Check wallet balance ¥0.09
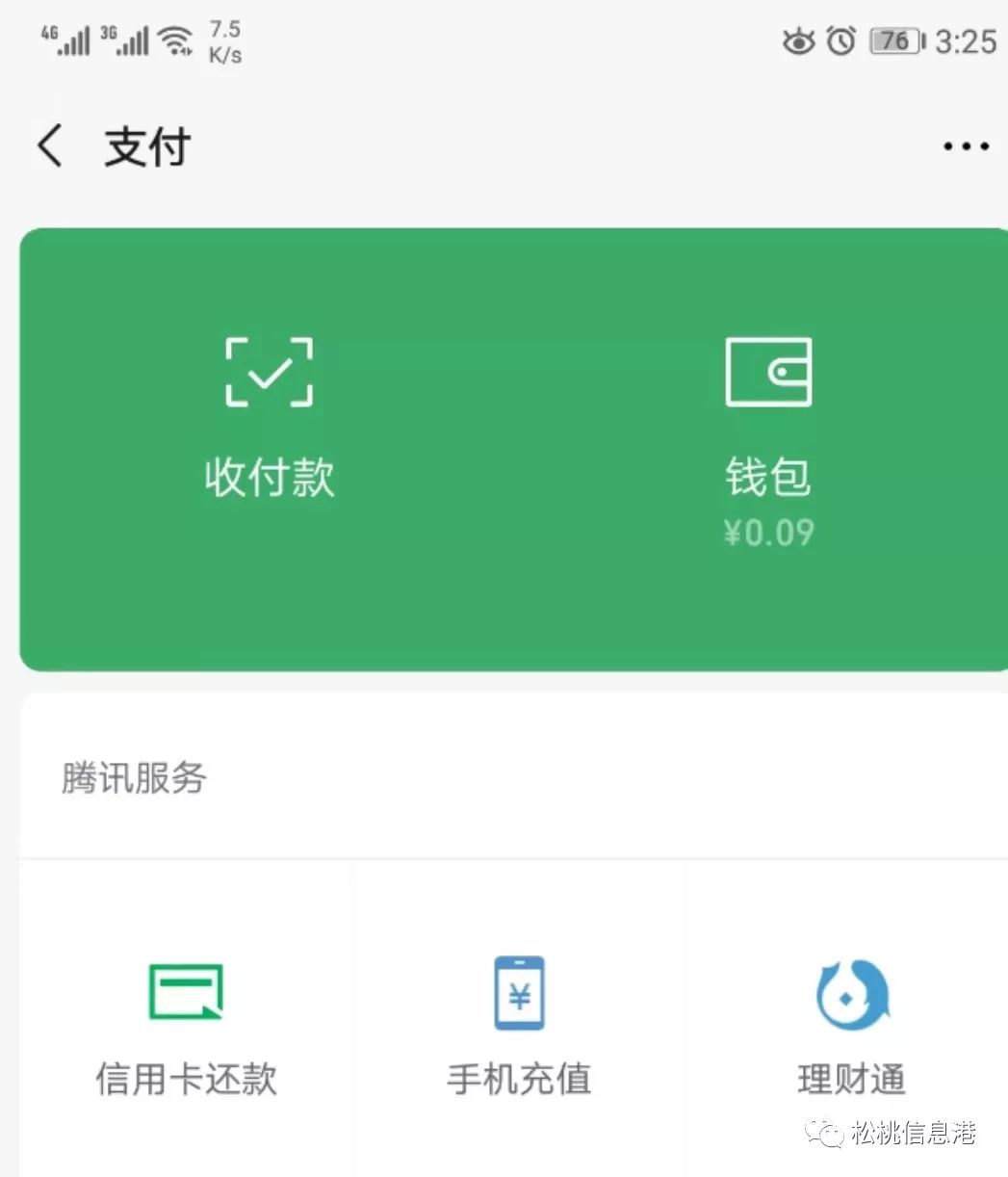This screenshot has width=1008, height=1177. 768,533
